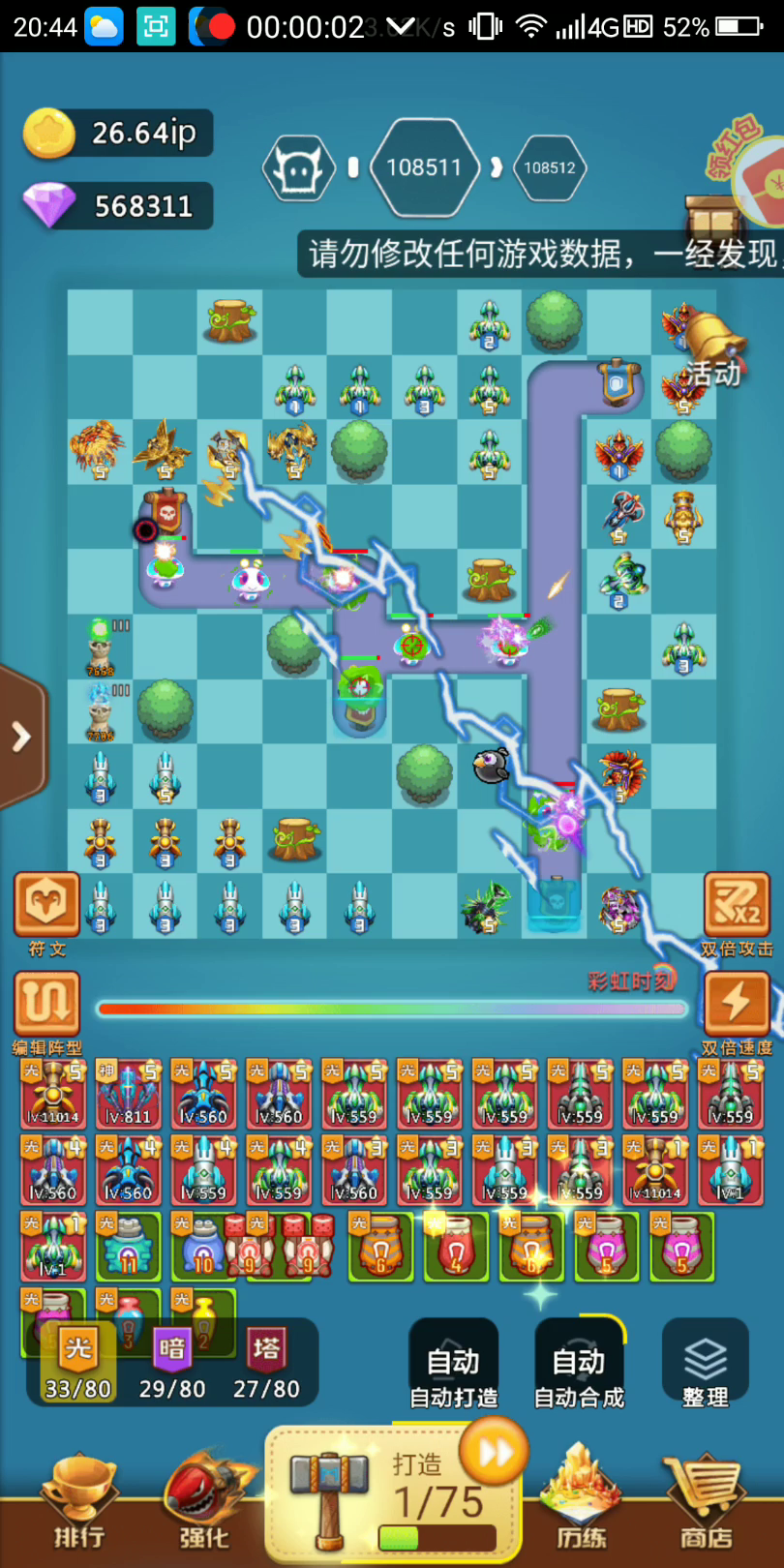Switch to 暗 inventory tab
784x1568 pixels.
172,1363
